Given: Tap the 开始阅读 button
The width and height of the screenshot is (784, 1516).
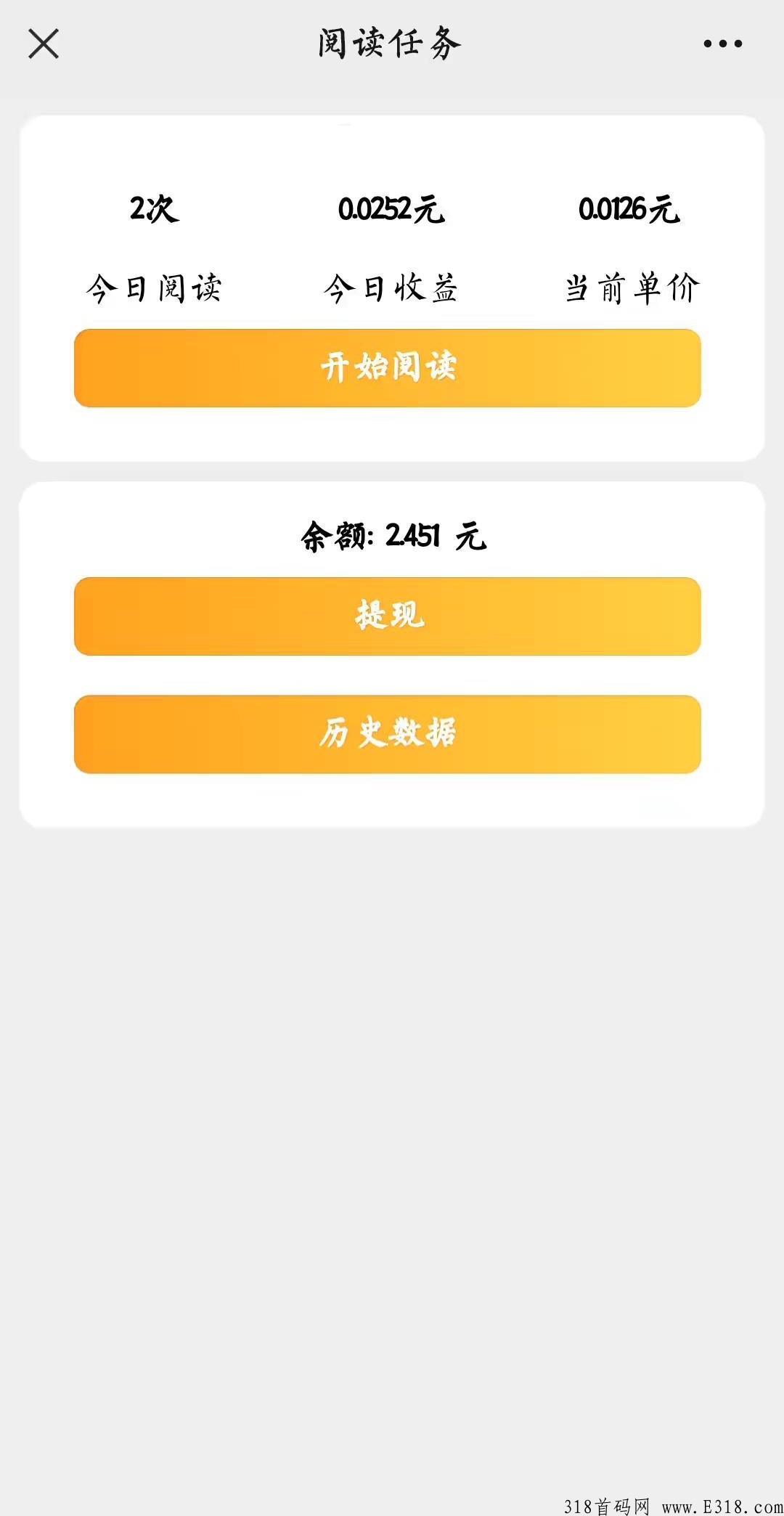Looking at the screenshot, I should 388,368.
